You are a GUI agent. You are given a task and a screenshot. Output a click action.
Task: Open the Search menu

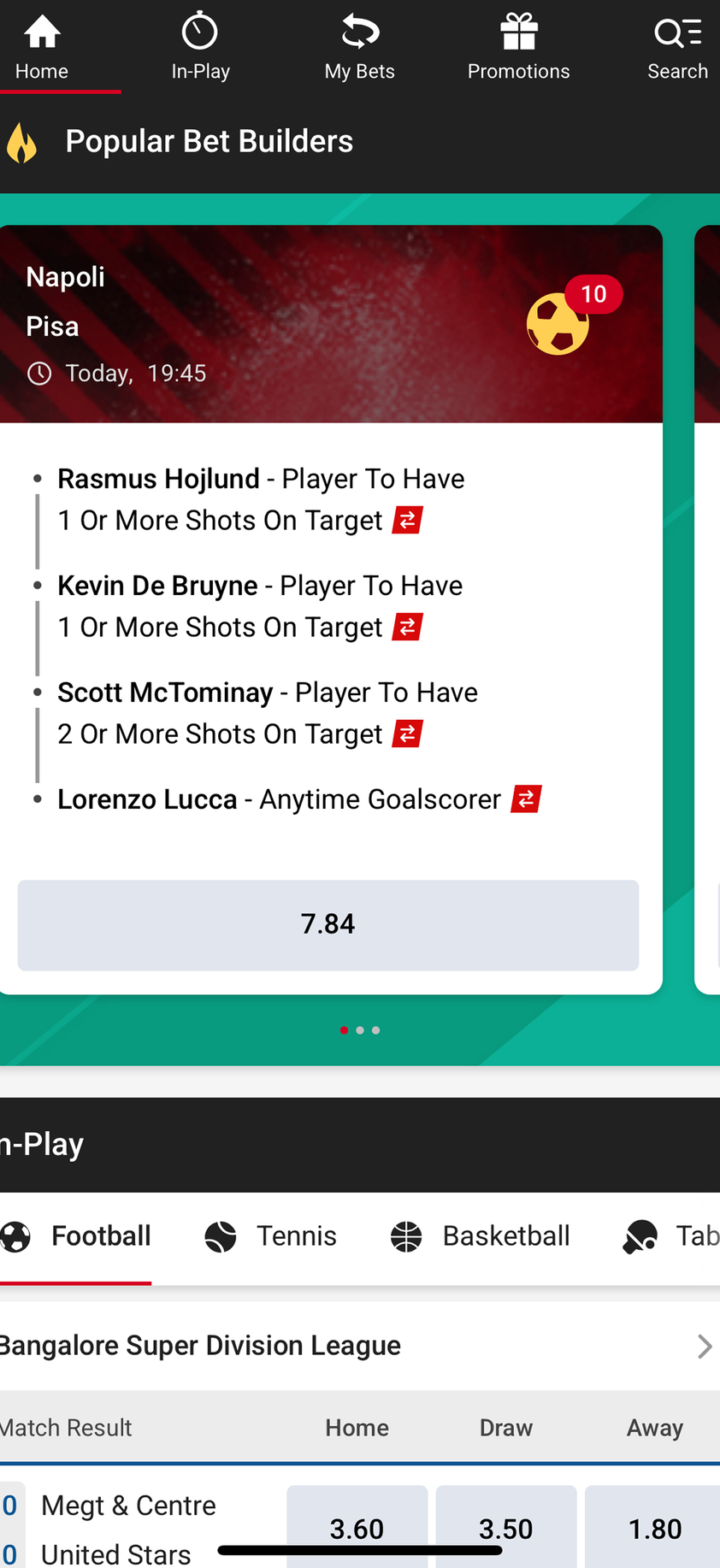point(677,47)
